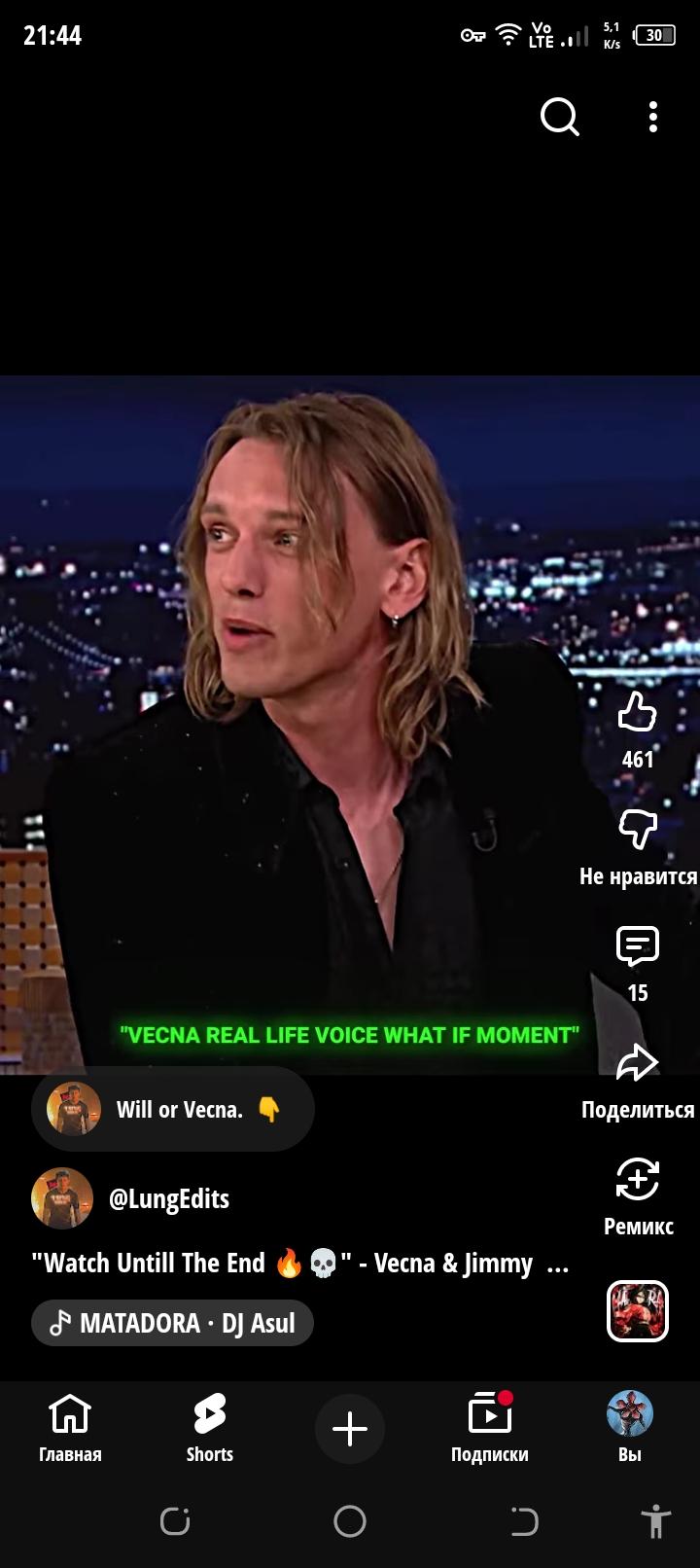Open the three-dot overflow menu
The image size is (700, 1568).
click(x=653, y=117)
